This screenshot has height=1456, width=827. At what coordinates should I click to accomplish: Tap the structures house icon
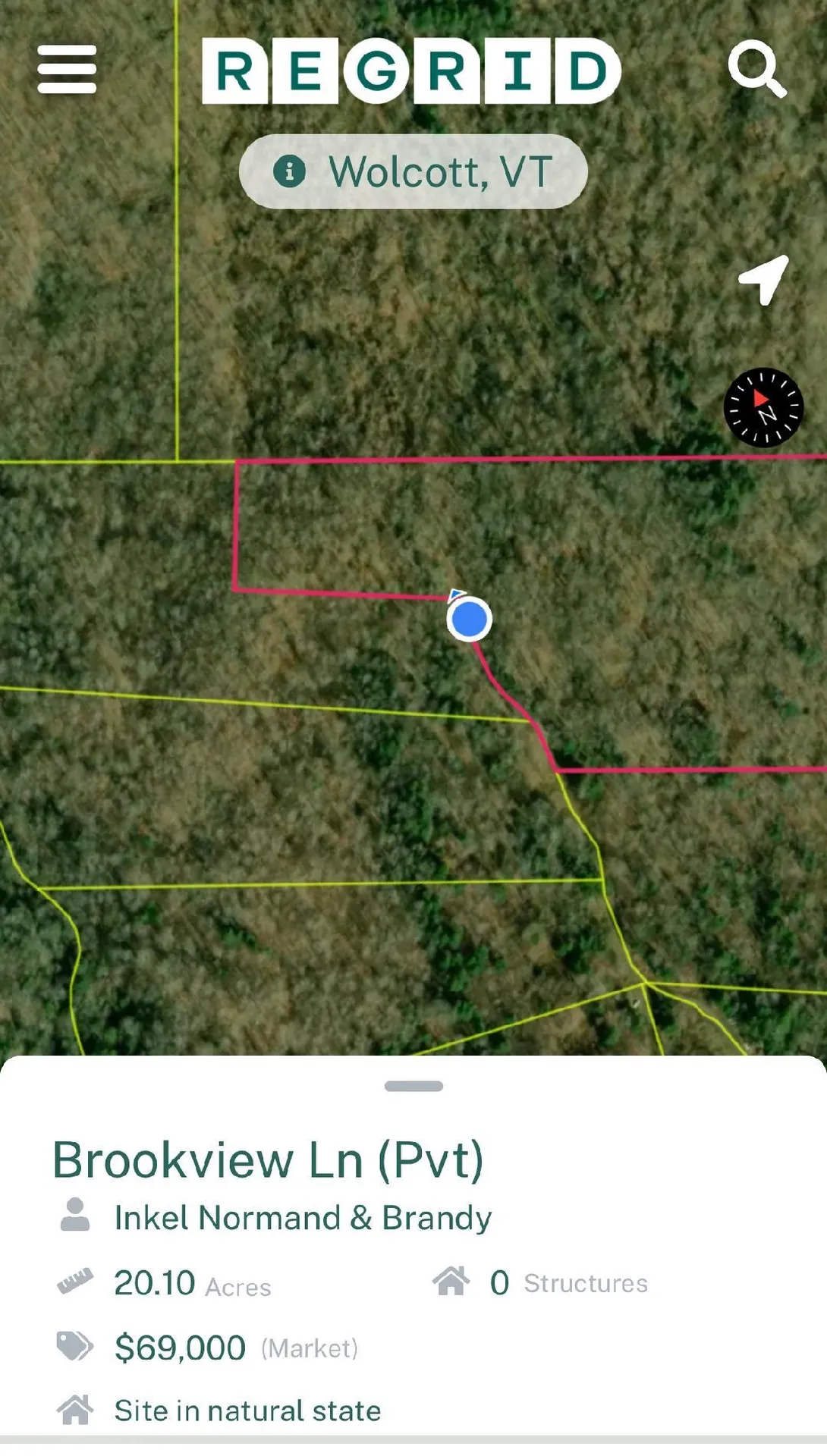[x=451, y=1279]
